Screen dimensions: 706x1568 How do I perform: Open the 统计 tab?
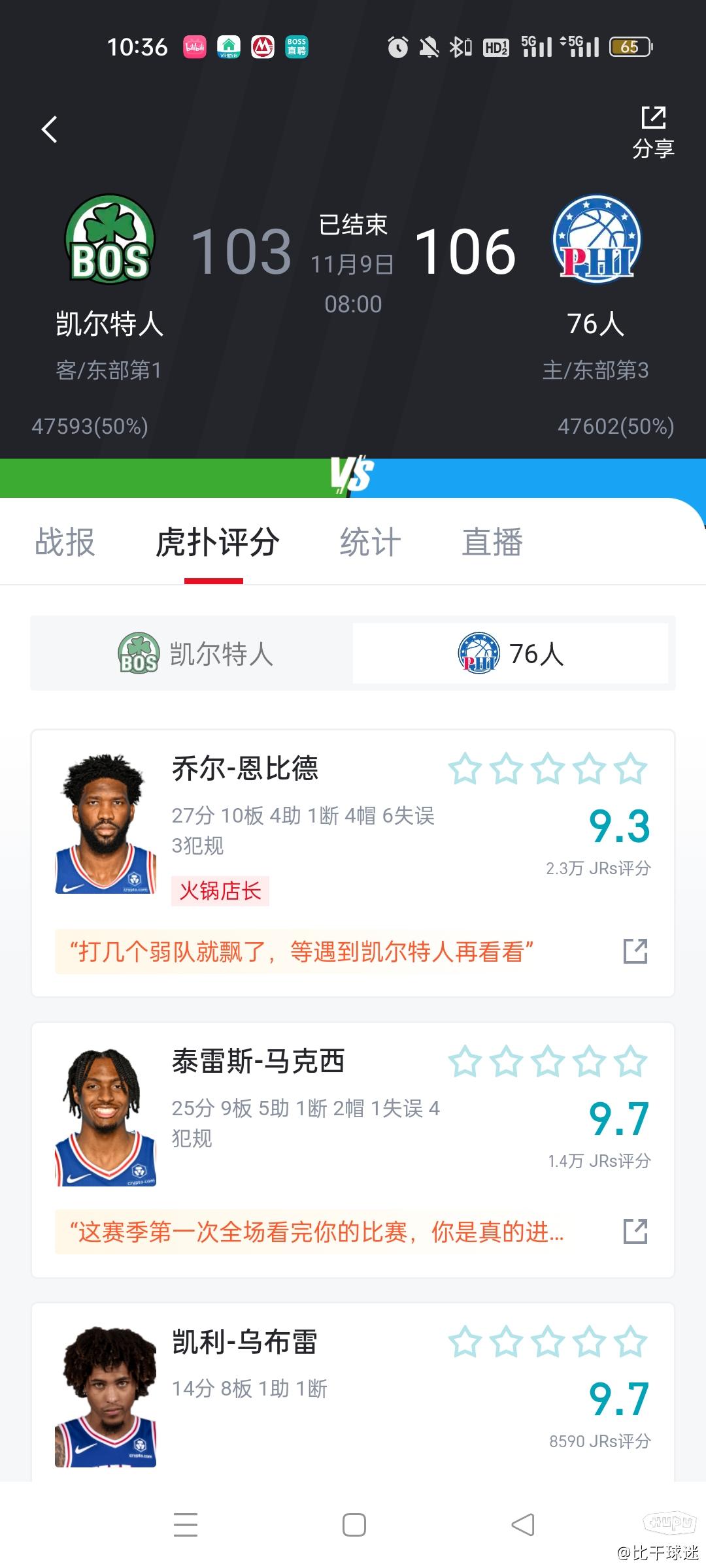370,542
